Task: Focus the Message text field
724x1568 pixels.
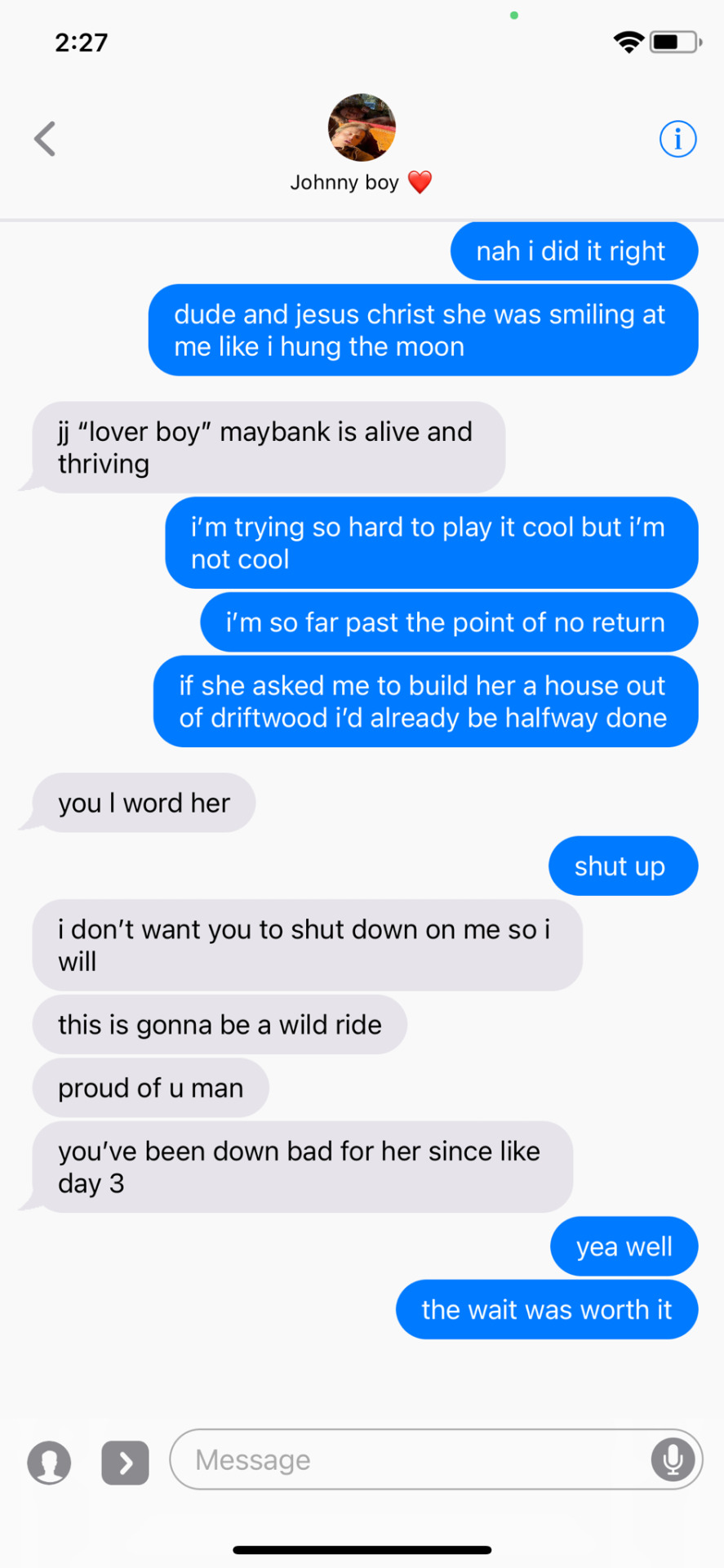Action: [408, 1459]
